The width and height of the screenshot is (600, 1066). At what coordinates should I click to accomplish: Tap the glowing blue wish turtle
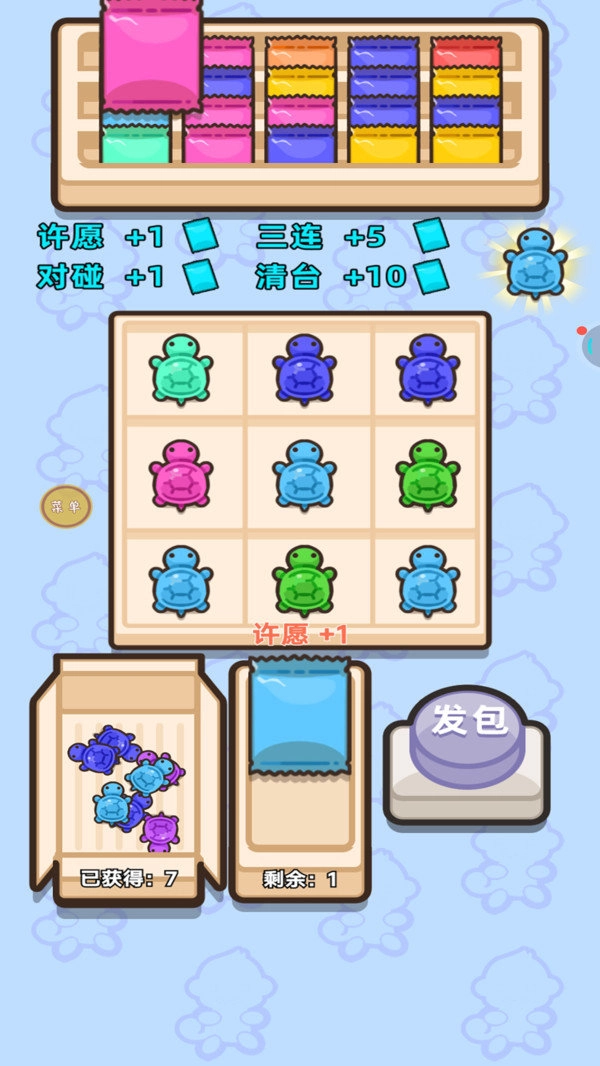535,263
